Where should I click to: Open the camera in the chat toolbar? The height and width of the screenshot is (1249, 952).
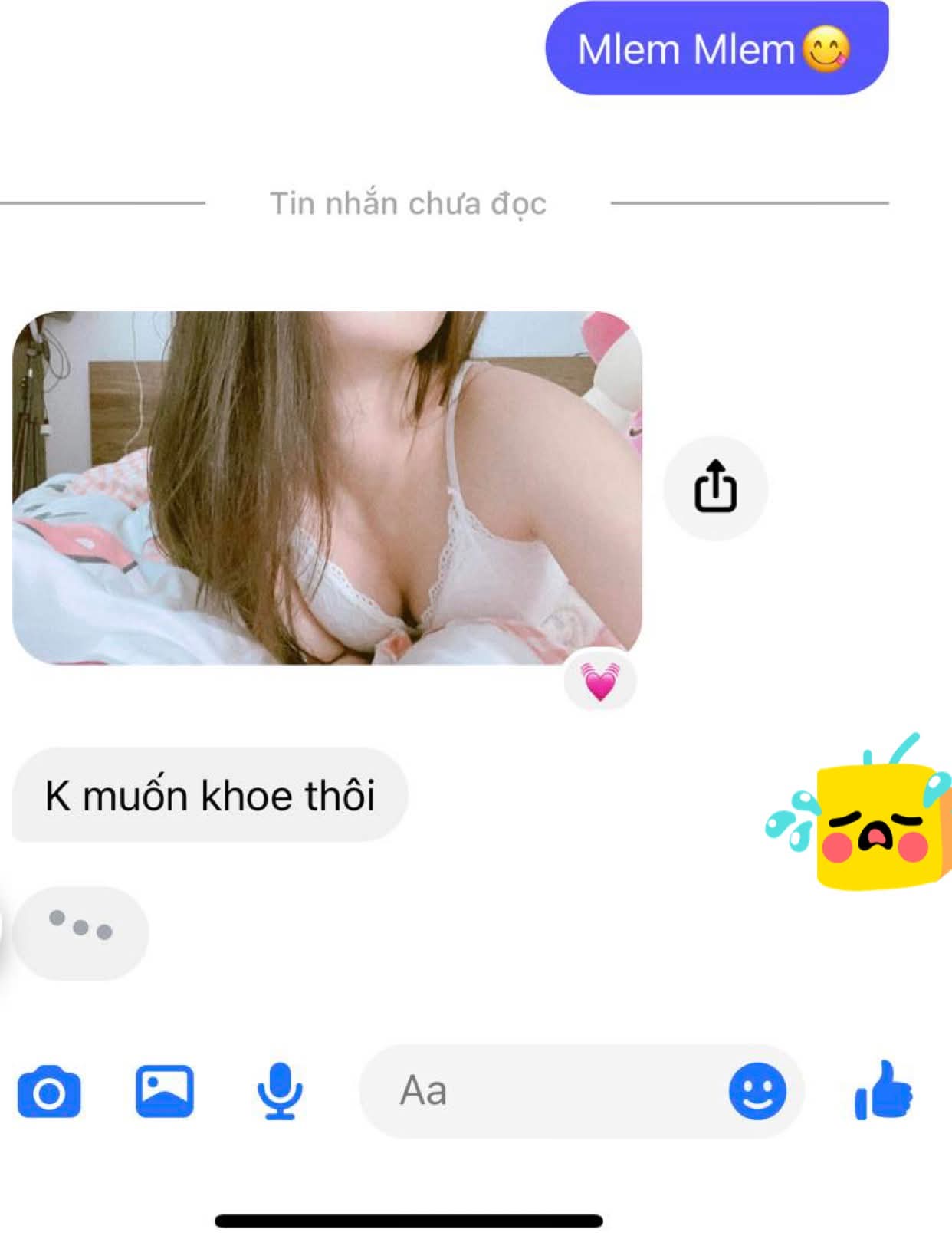click(x=49, y=1091)
